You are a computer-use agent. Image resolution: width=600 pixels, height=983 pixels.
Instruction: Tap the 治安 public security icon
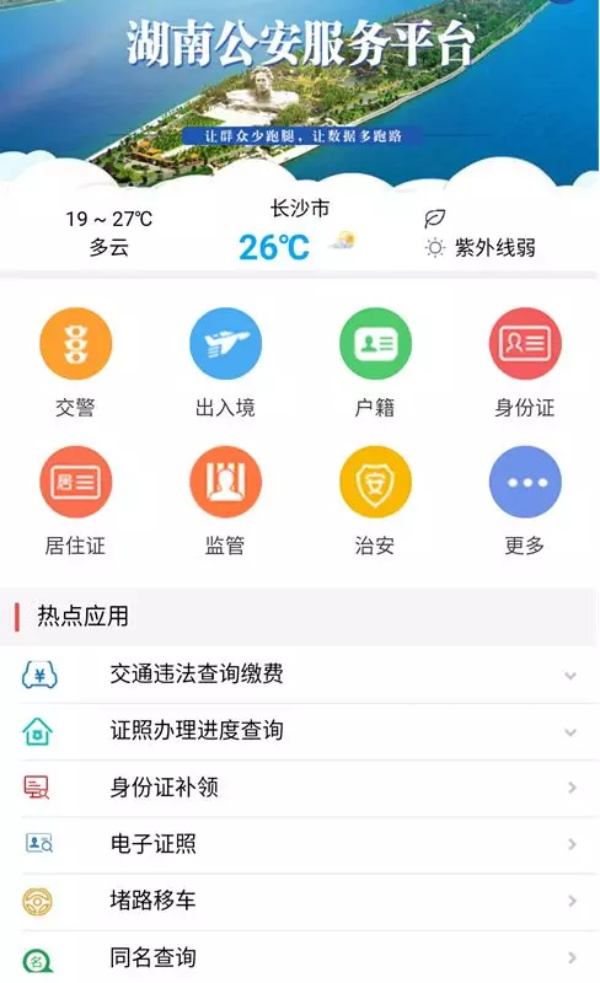[x=375, y=482]
